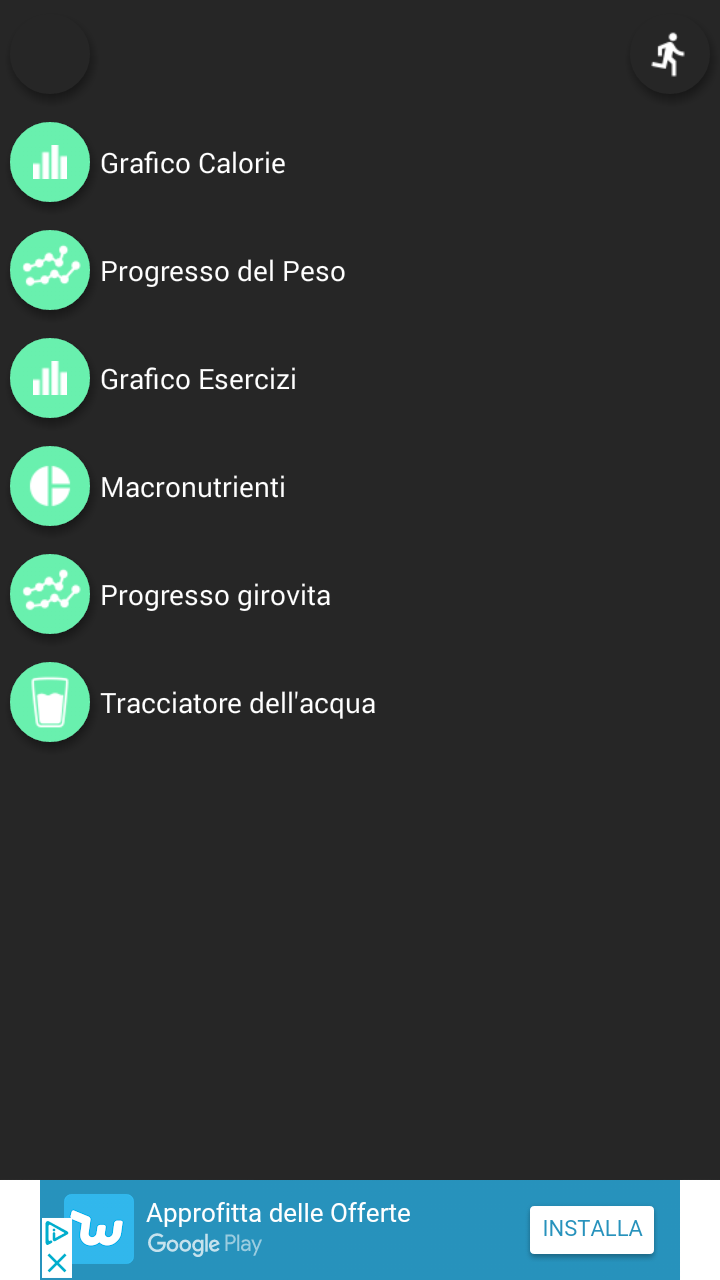This screenshot has width=720, height=1280.
Task: Close the ad with the X icon
Action: point(57,1263)
